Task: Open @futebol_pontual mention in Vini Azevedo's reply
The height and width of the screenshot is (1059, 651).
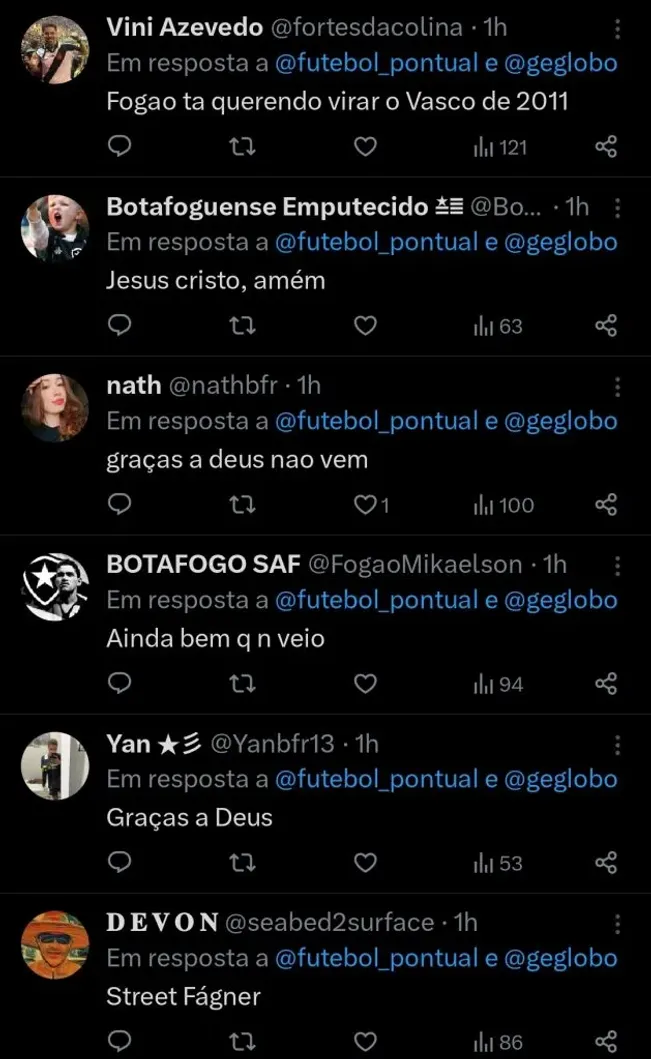Action: pyautogui.click(x=376, y=64)
